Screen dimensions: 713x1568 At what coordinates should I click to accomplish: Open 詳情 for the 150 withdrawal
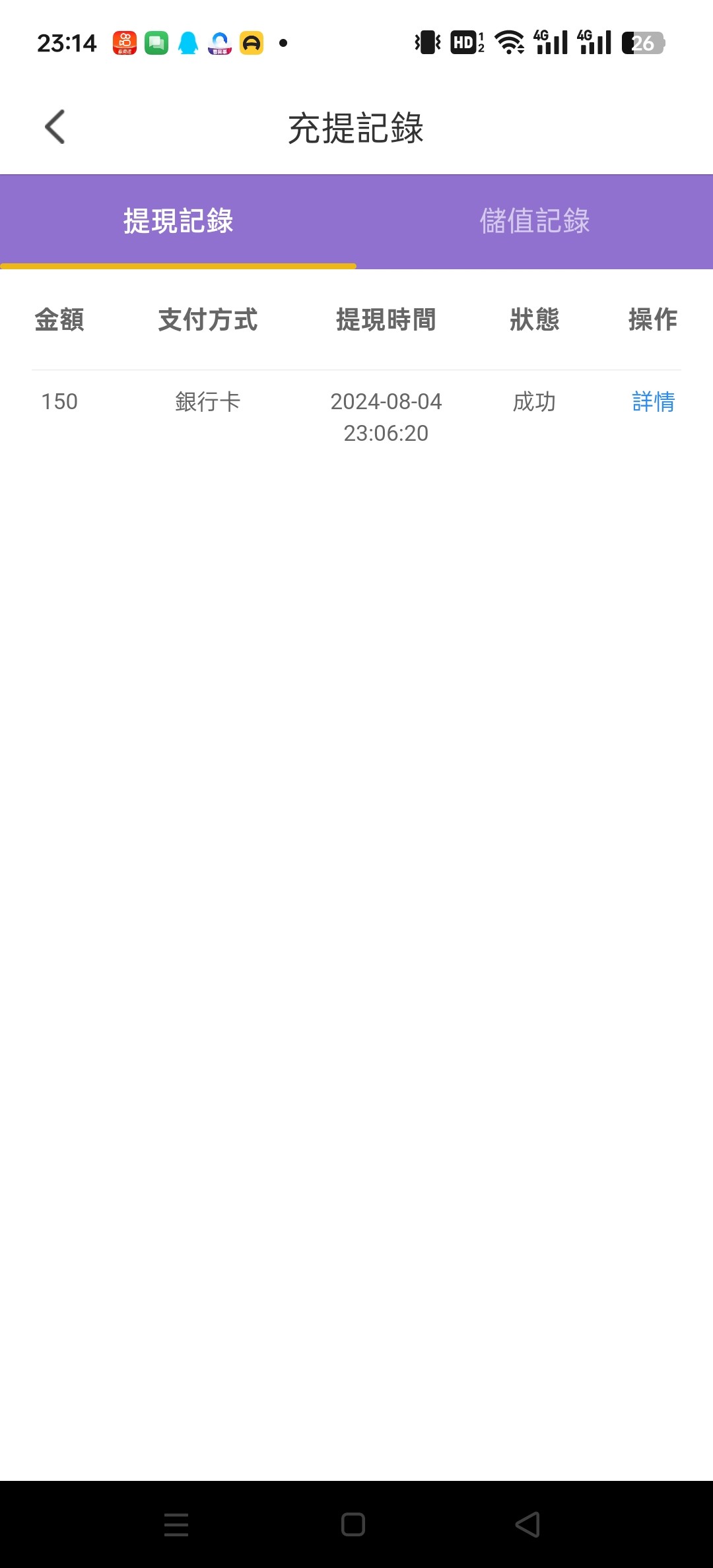click(x=653, y=401)
